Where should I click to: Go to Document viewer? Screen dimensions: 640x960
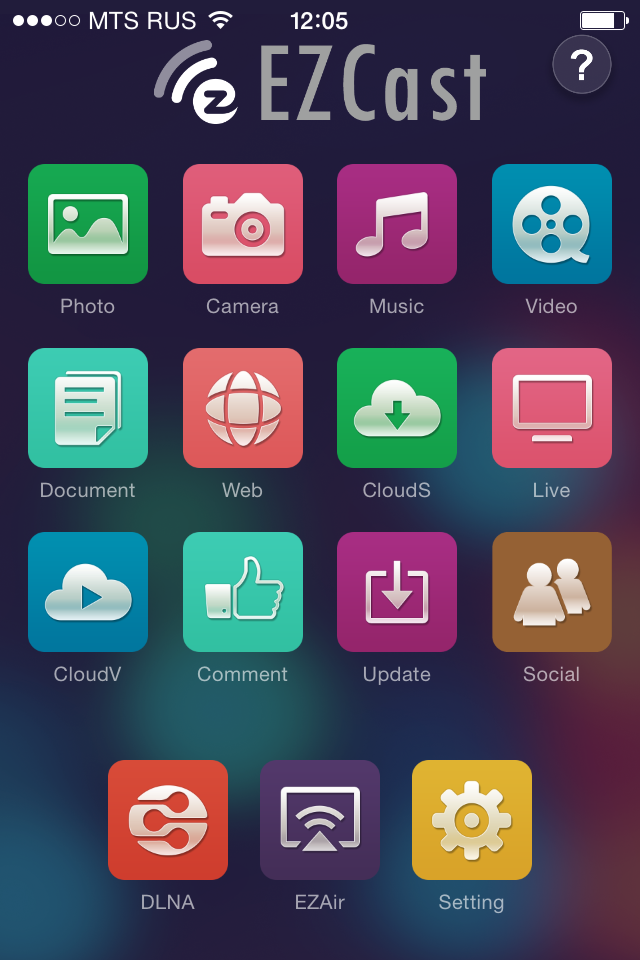[88, 408]
